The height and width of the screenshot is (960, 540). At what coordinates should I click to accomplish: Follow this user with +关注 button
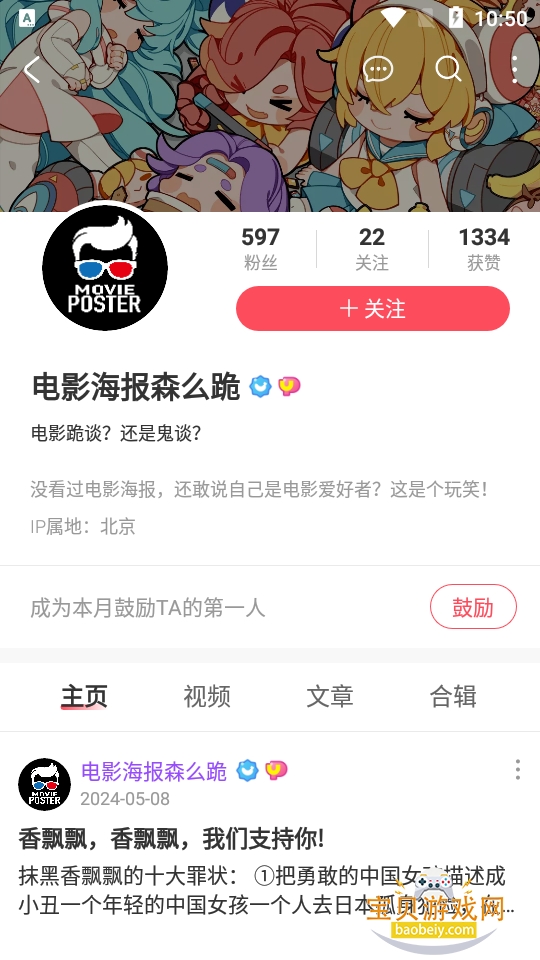pos(373,309)
